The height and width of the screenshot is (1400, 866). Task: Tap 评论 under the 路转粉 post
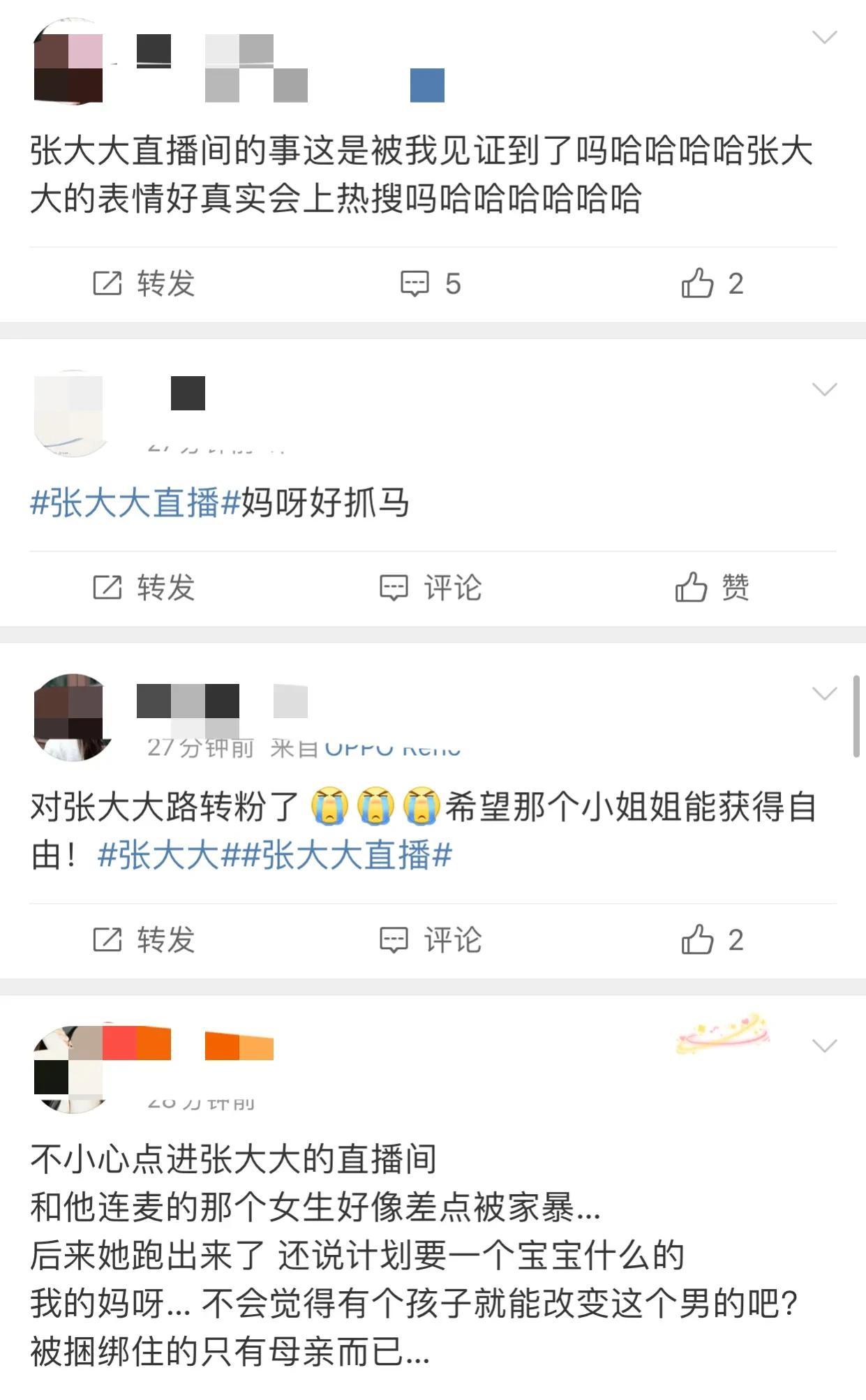(431, 940)
